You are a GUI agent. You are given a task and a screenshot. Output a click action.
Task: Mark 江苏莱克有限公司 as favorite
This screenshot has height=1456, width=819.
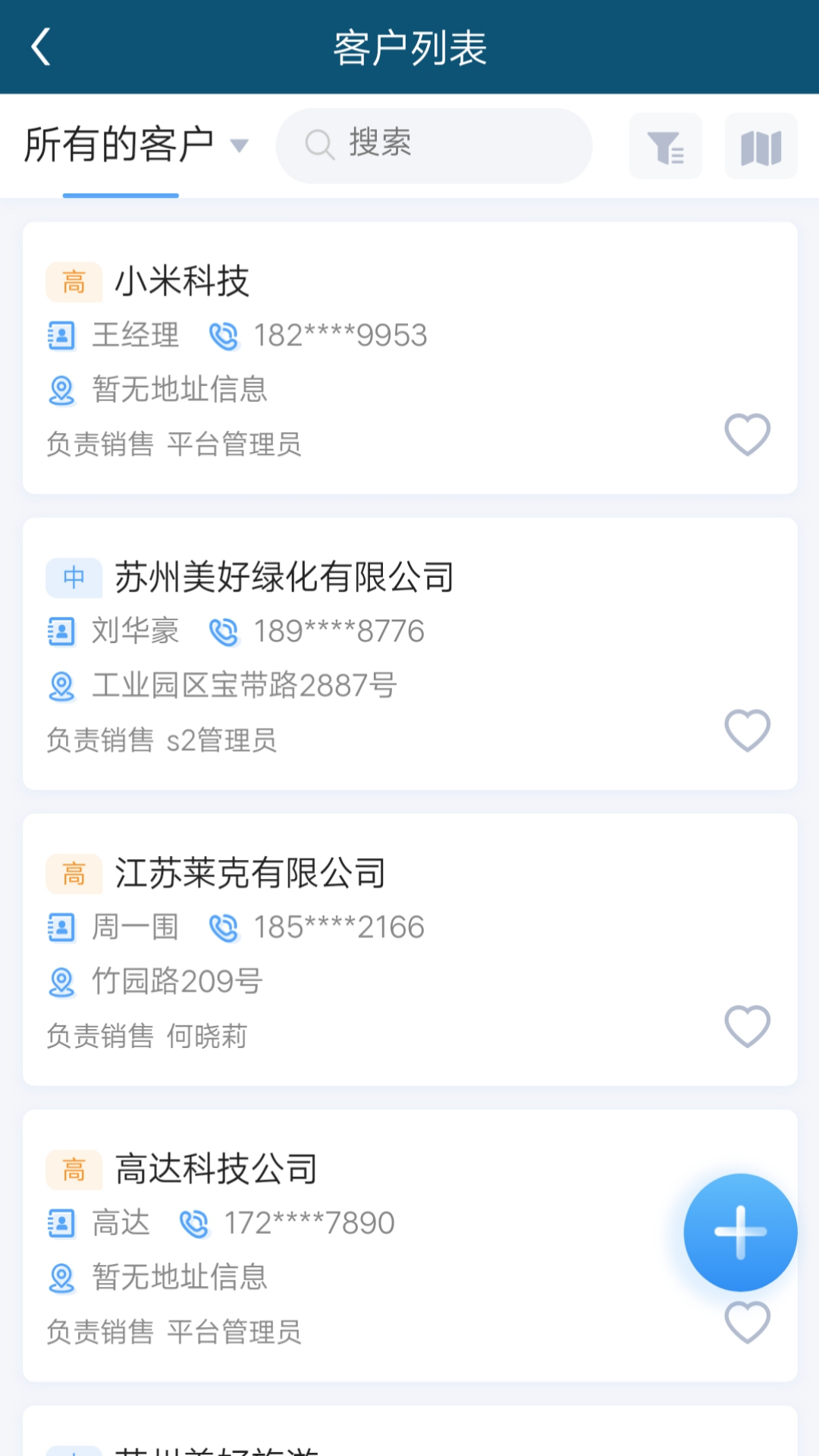click(747, 1025)
